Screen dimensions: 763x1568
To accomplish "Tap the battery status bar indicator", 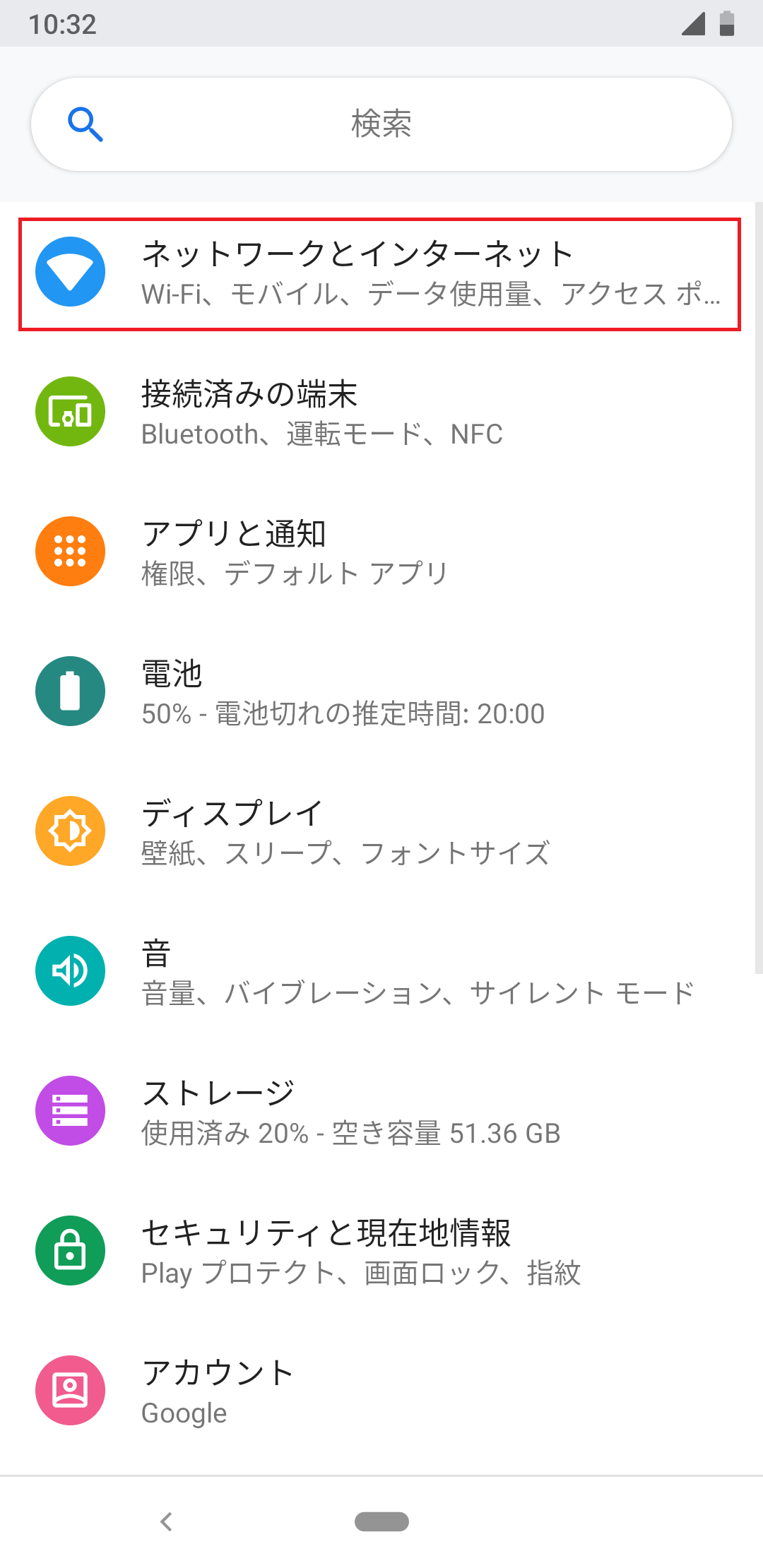I will click(728, 25).
